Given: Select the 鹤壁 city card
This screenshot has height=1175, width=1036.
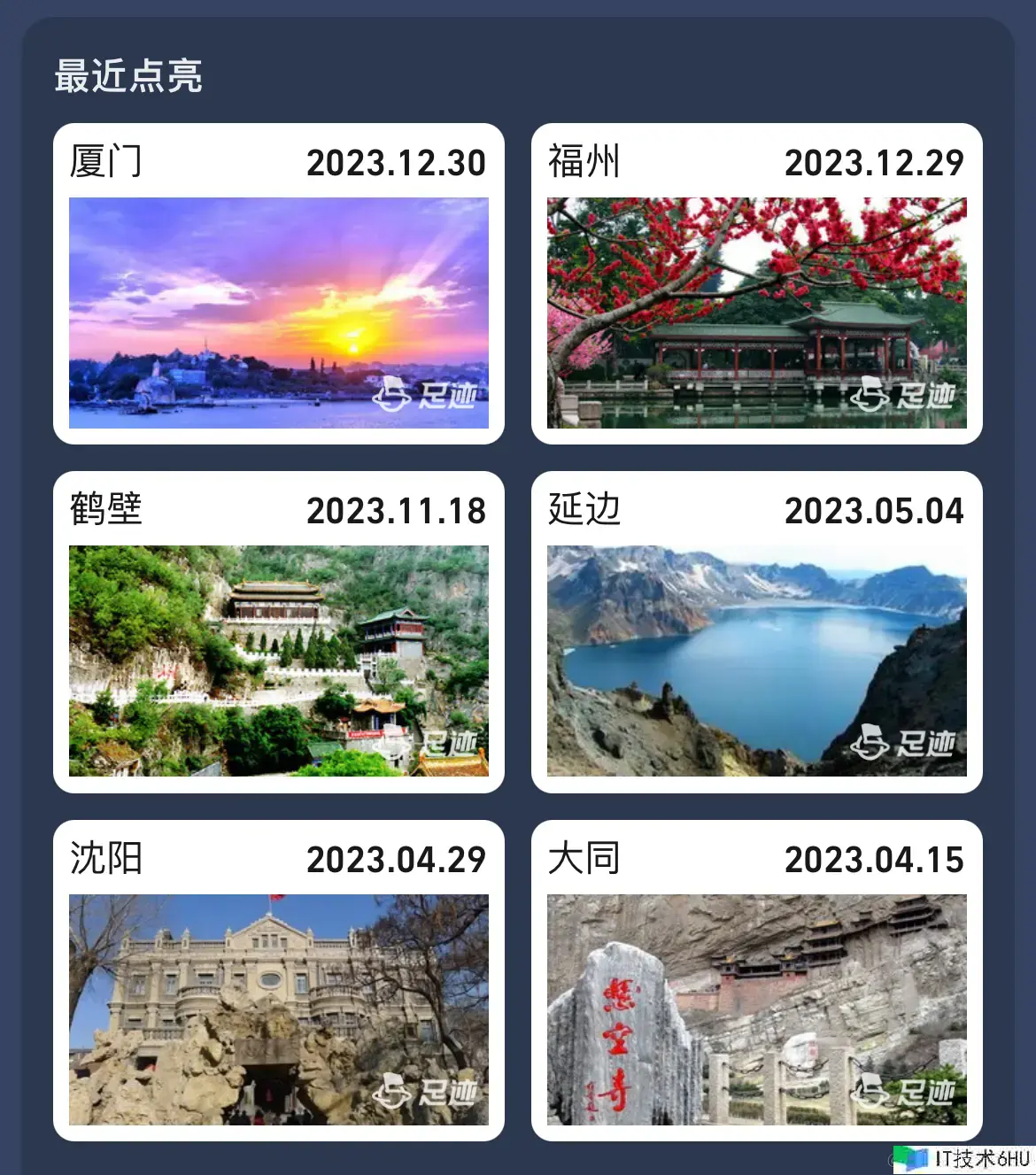Looking at the screenshot, I should pyautogui.click(x=279, y=632).
